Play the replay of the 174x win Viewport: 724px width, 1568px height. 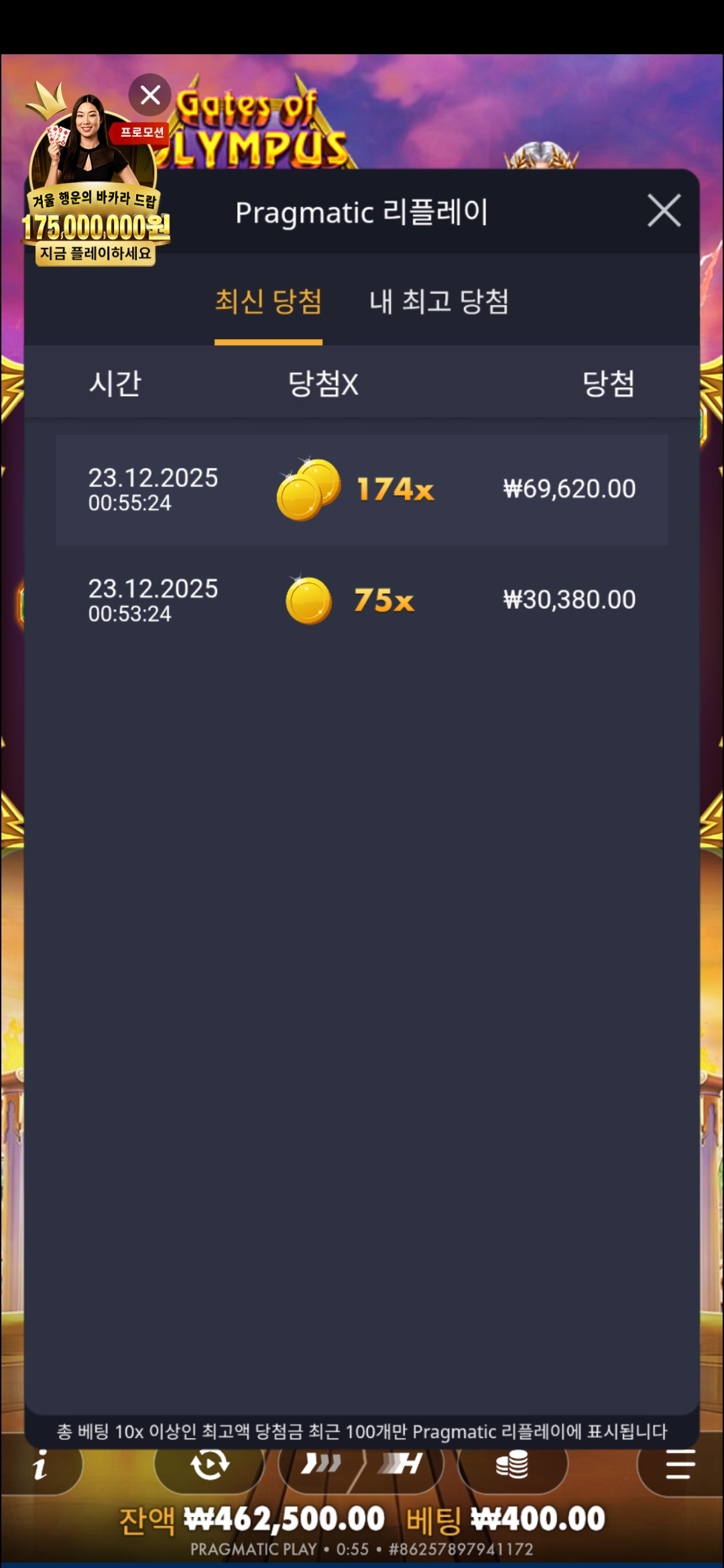[x=362, y=490]
